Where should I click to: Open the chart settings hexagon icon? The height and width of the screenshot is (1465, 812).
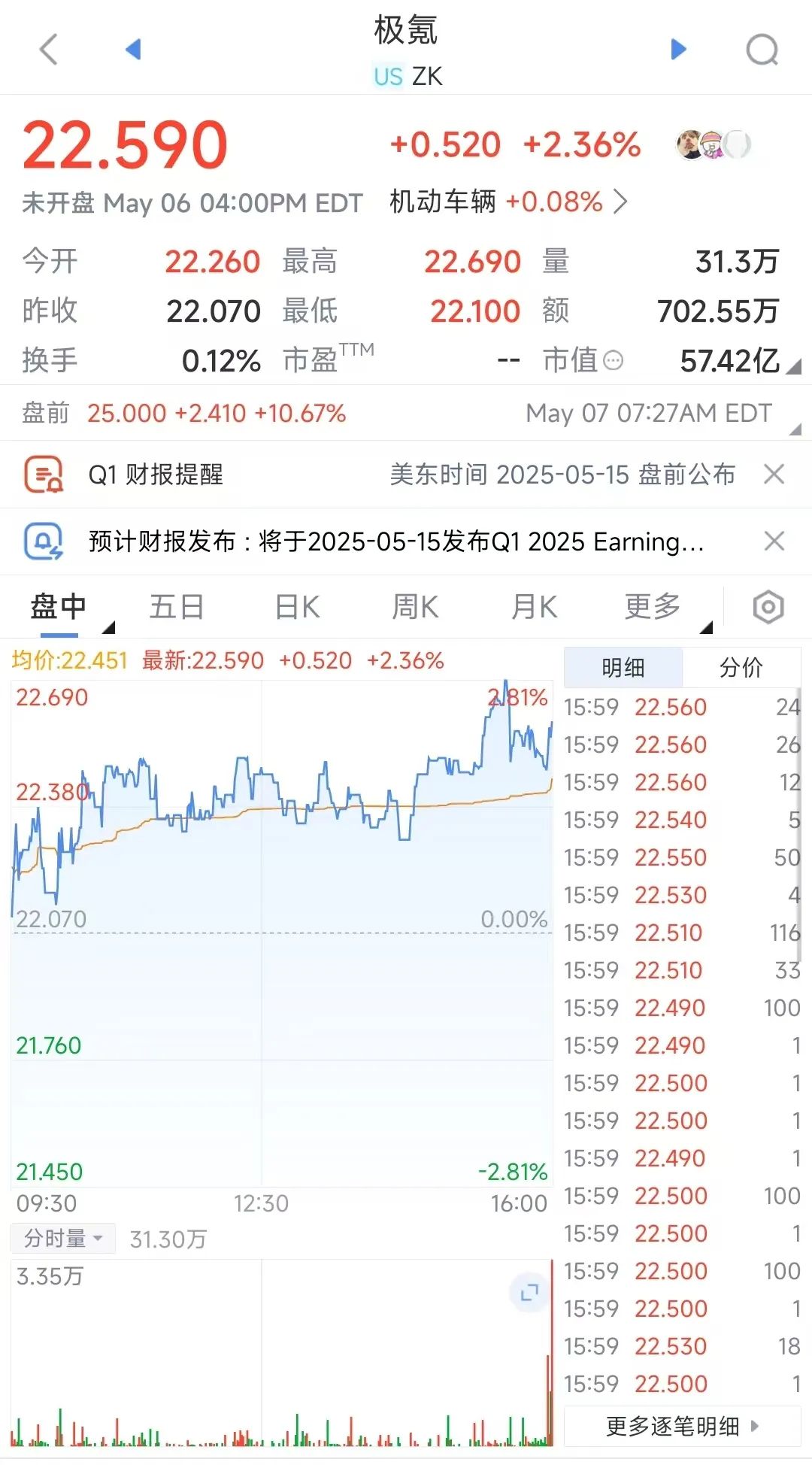tap(768, 607)
